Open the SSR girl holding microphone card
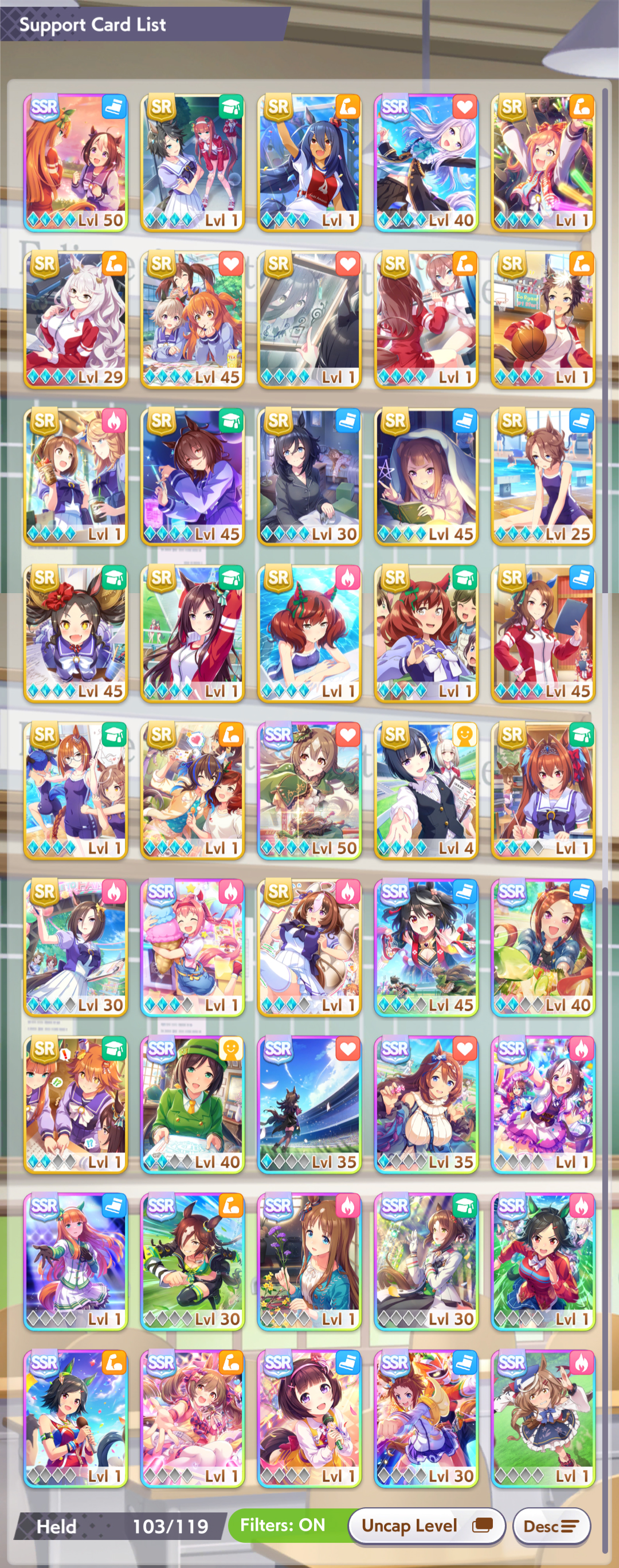 tap(309, 1418)
